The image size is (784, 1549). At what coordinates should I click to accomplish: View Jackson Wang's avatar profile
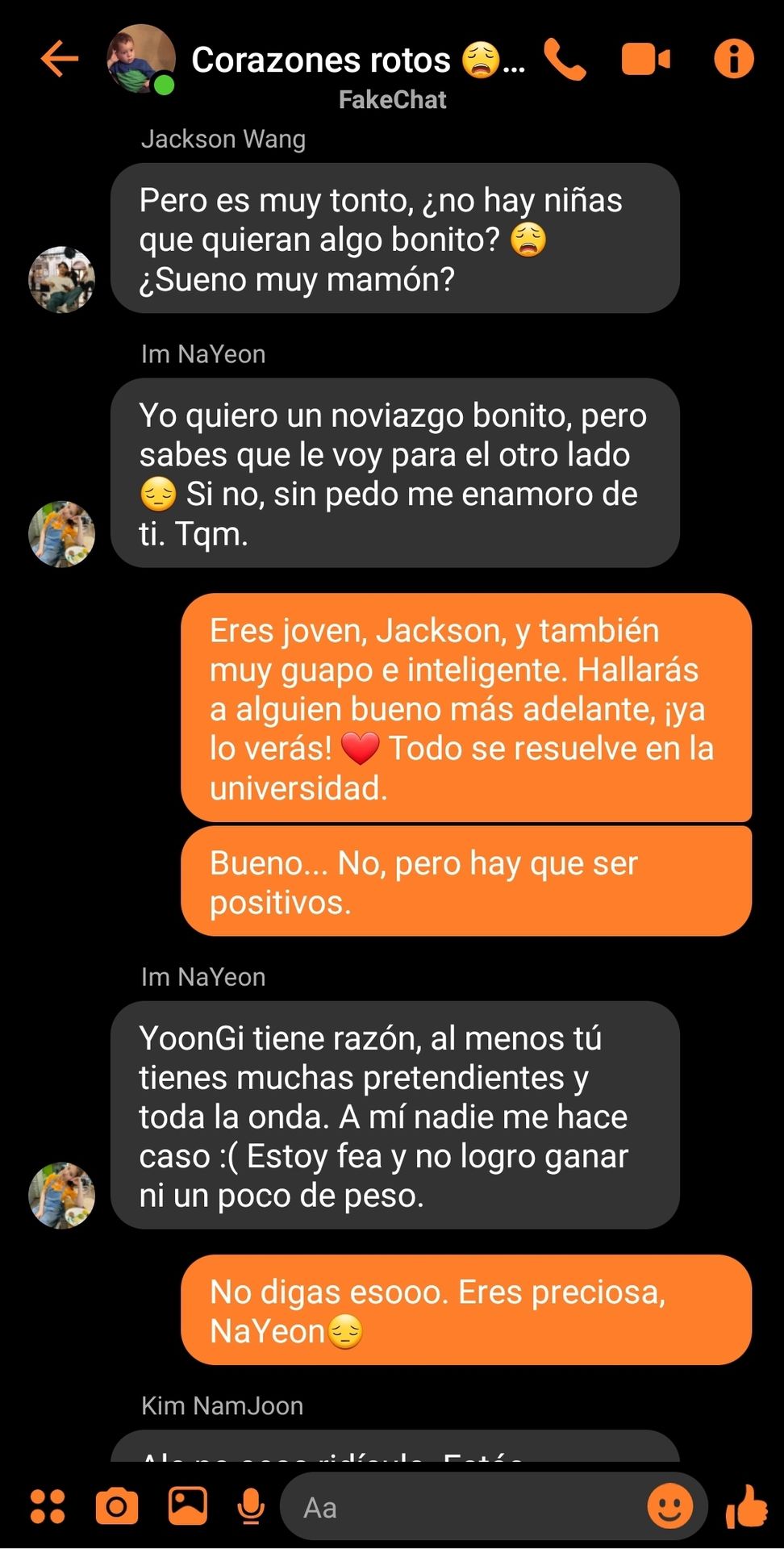[x=62, y=279]
